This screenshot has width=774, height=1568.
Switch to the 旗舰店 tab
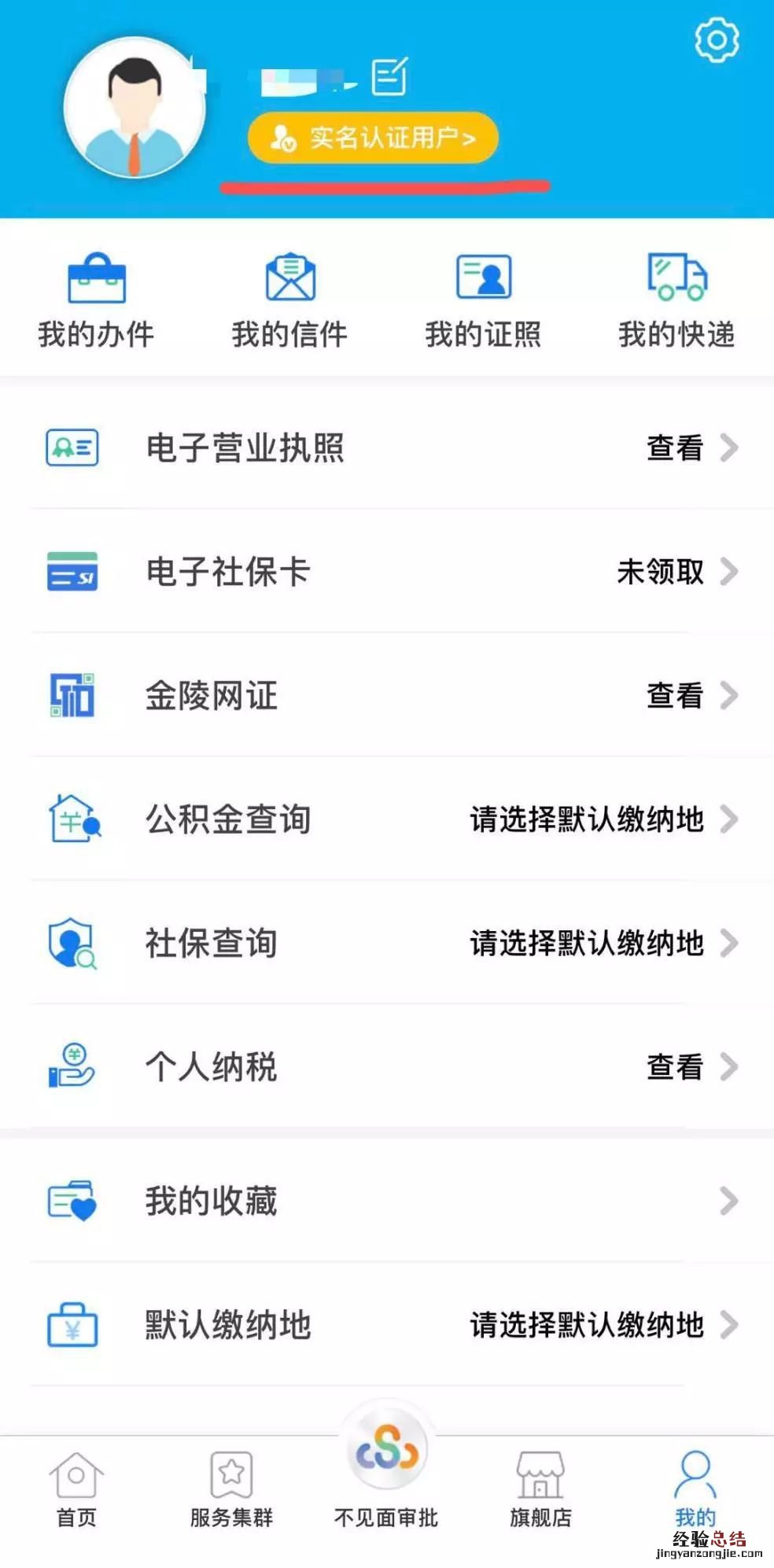tap(540, 1489)
